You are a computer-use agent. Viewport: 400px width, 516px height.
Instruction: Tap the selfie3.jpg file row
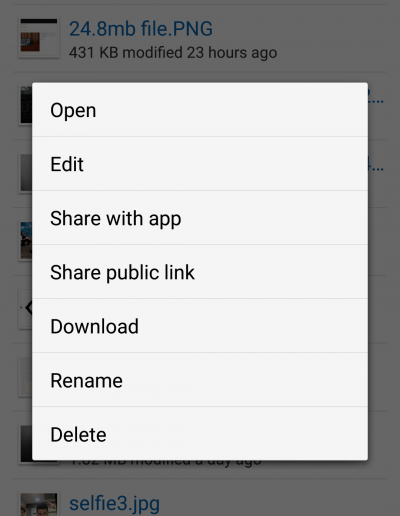click(200, 498)
